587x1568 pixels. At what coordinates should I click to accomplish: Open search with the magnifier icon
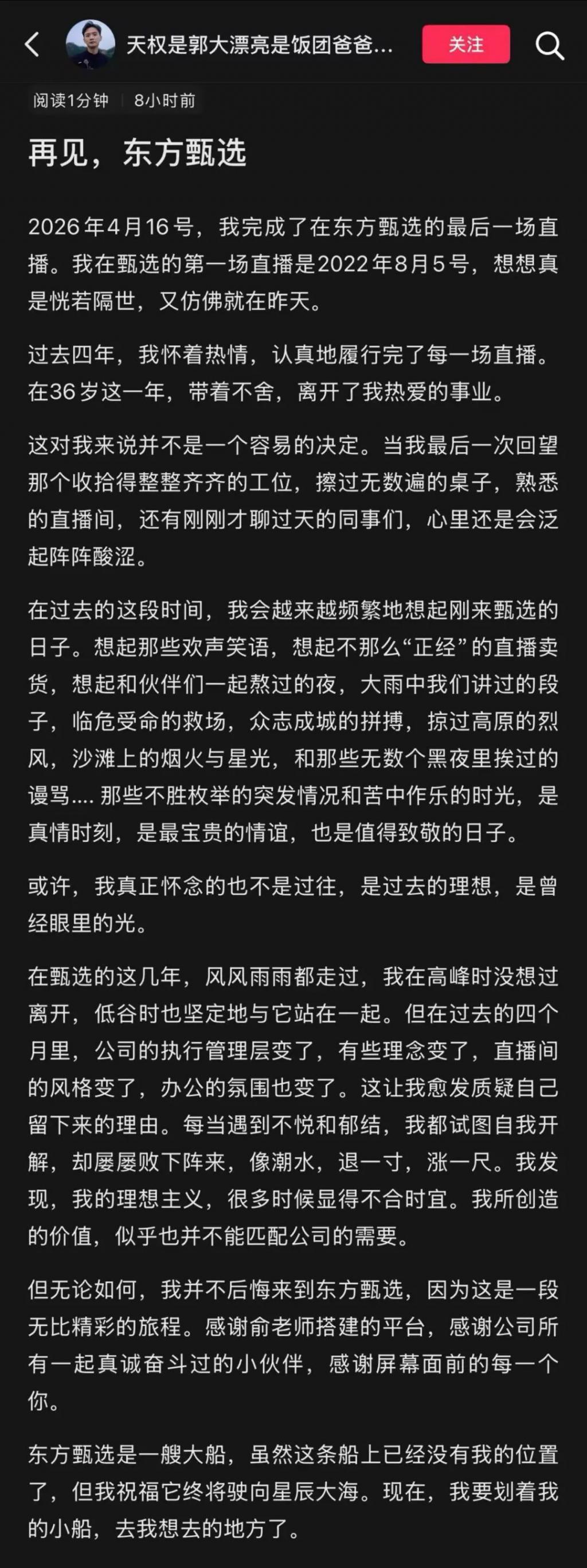click(x=549, y=45)
